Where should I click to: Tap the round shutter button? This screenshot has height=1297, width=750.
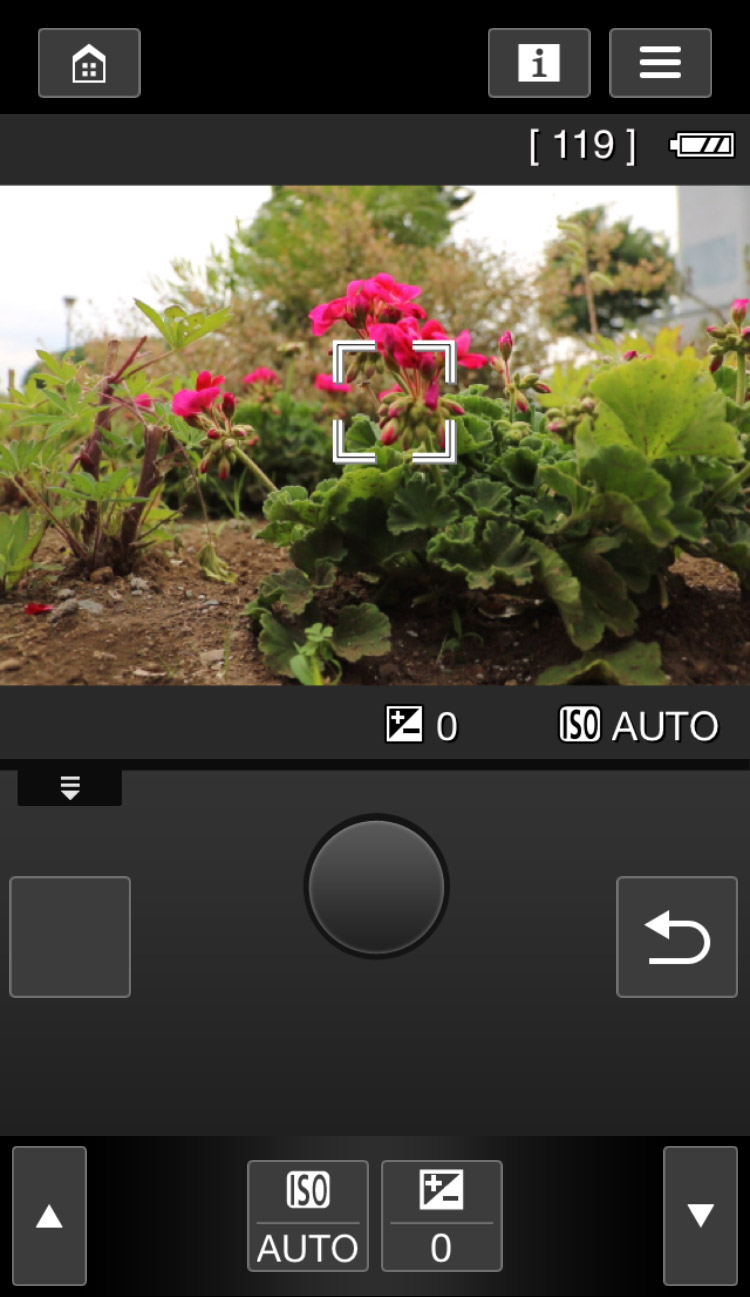coord(376,886)
